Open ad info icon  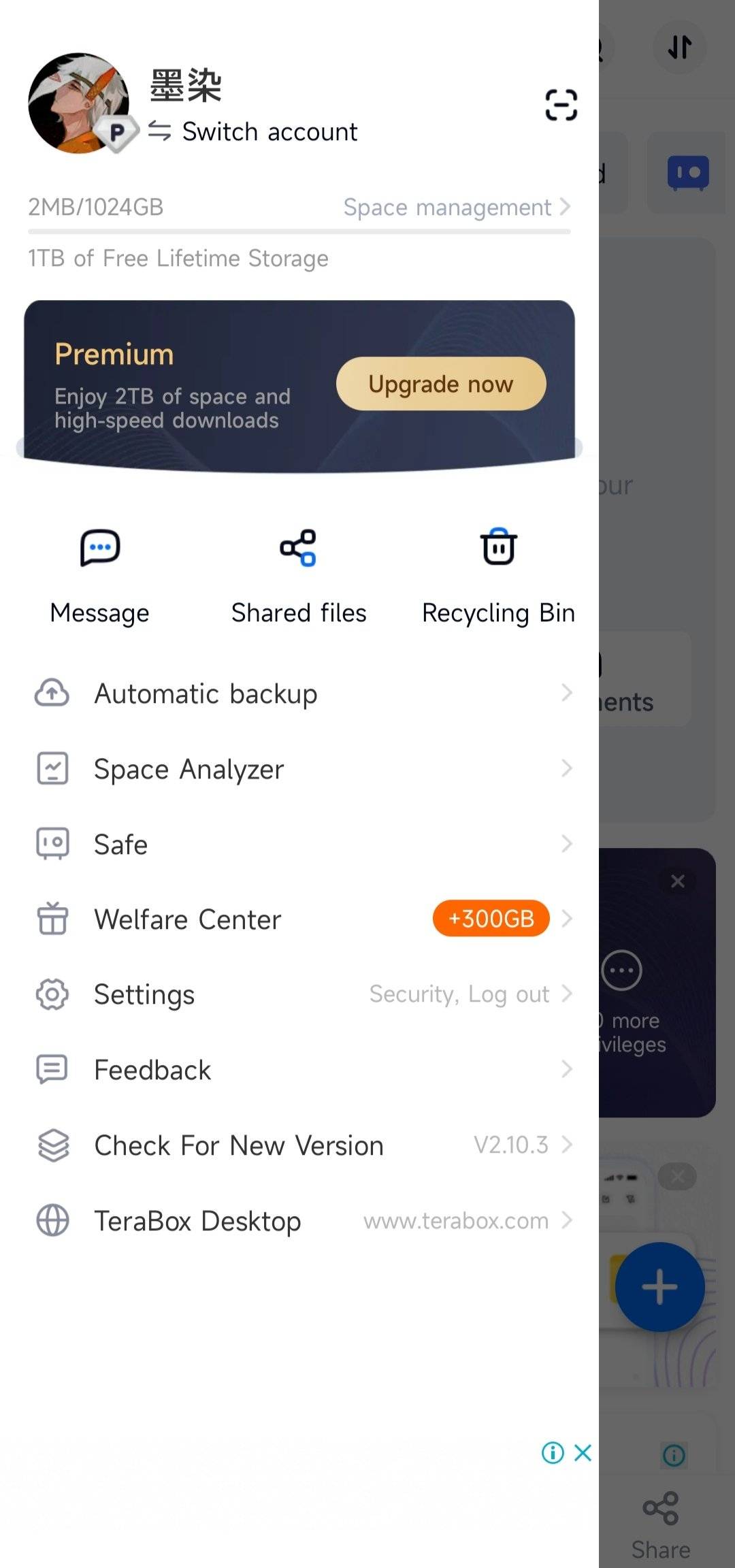click(x=553, y=1453)
